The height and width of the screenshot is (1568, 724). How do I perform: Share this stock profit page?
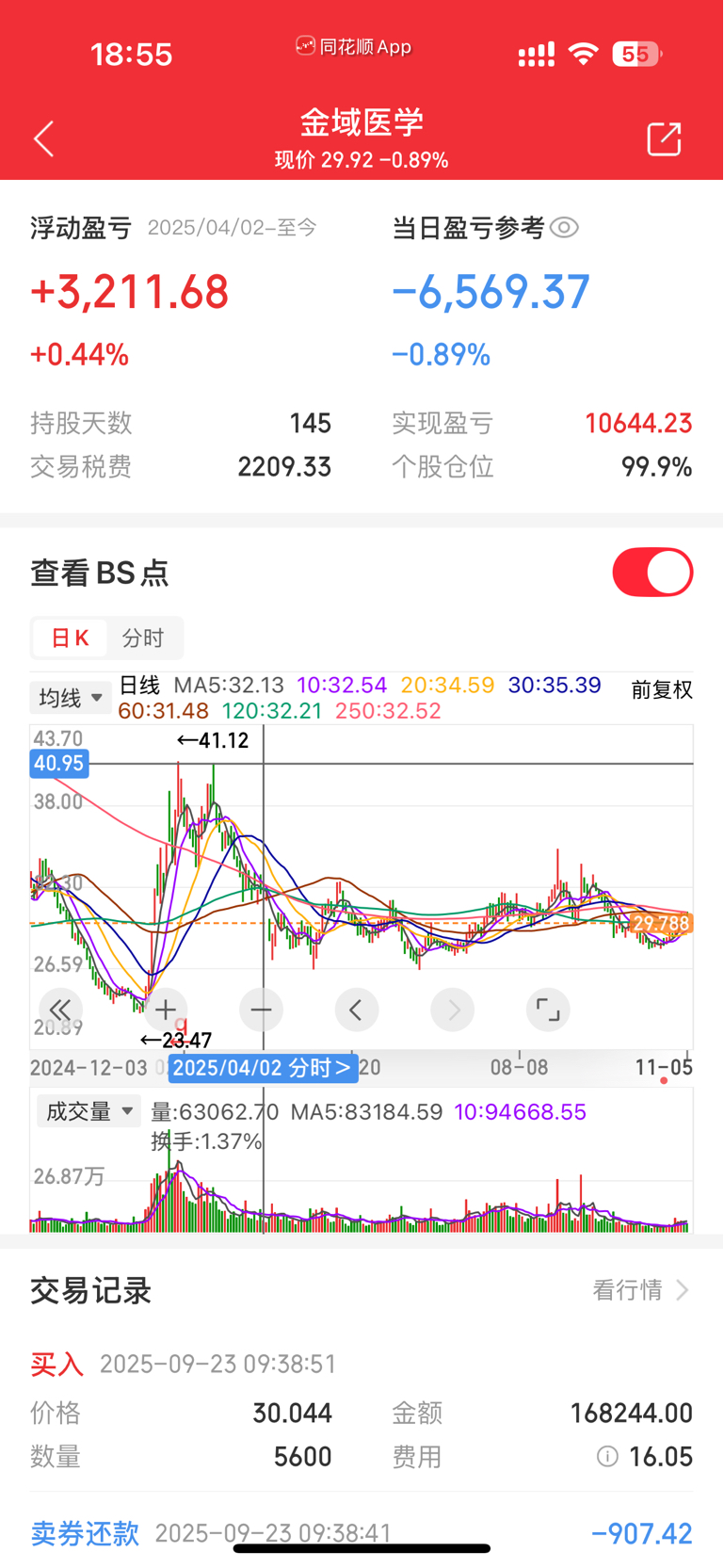[664, 139]
